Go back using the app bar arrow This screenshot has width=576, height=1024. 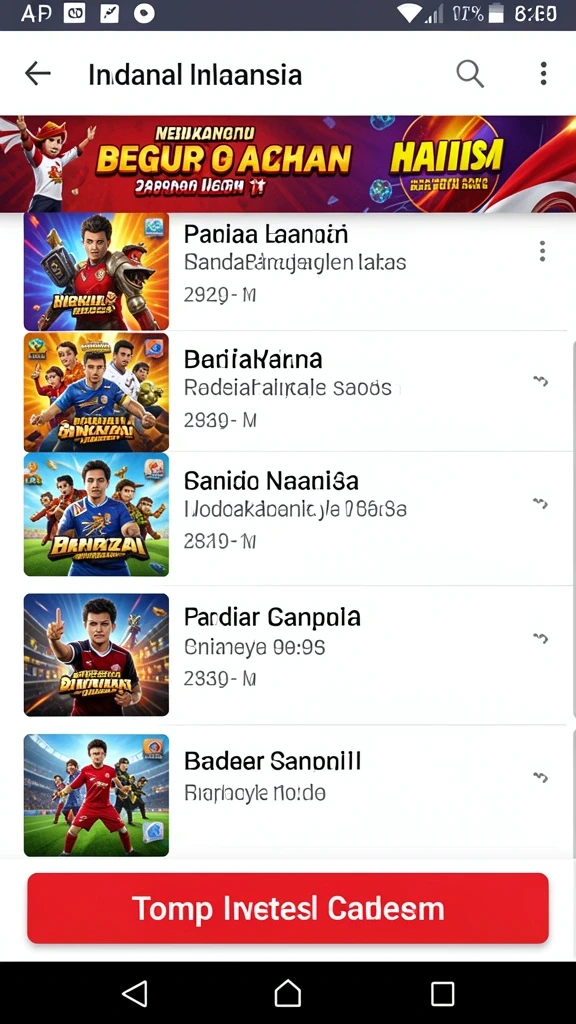(x=37, y=74)
